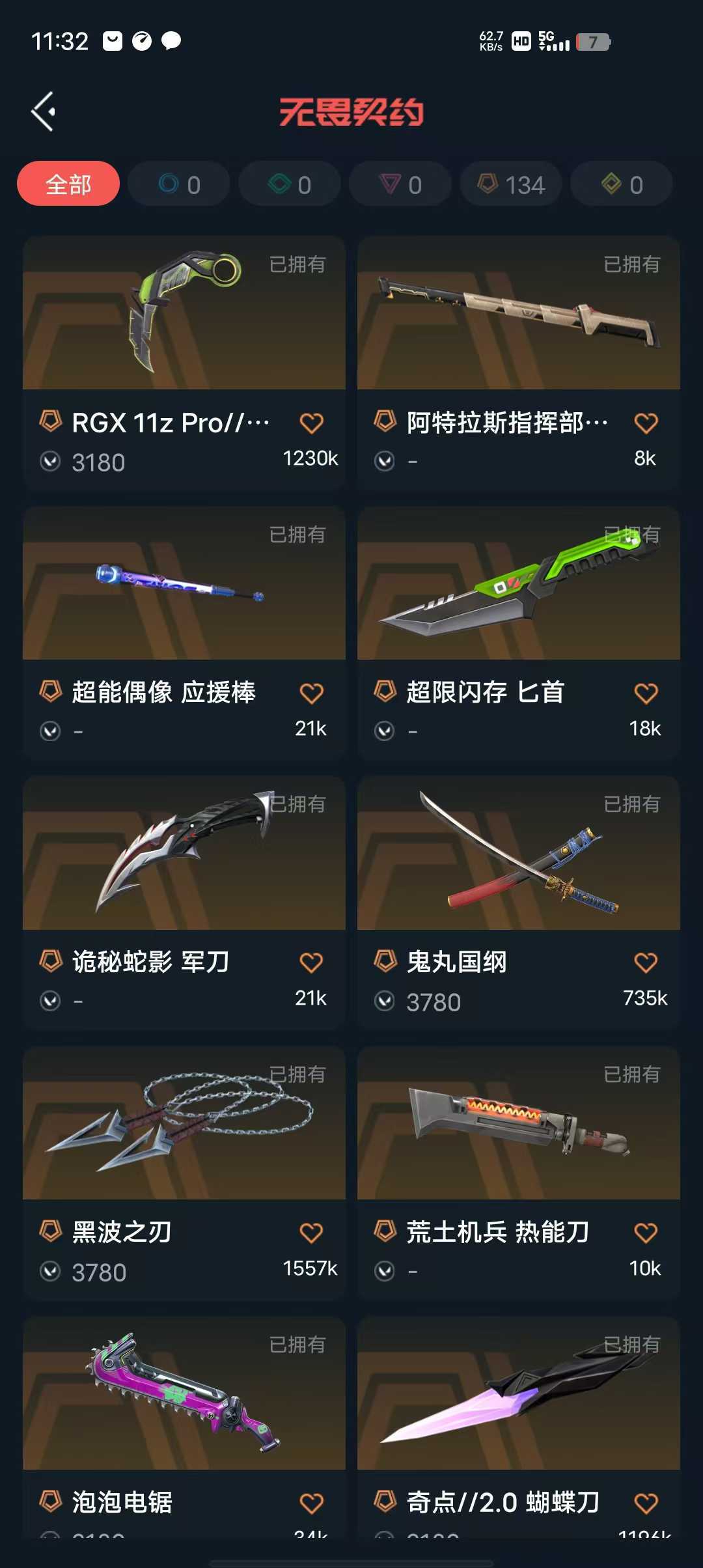Image resolution: width=703 pixels, height=1568 pixels.
Task: Select the 全部 filter chip
Action: (68, 184)
